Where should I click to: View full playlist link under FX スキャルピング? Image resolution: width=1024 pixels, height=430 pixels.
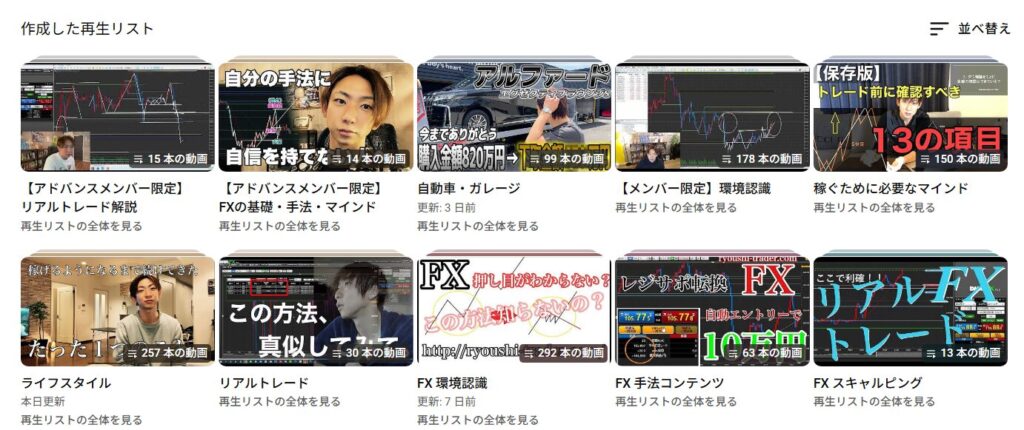coord(874,402)
